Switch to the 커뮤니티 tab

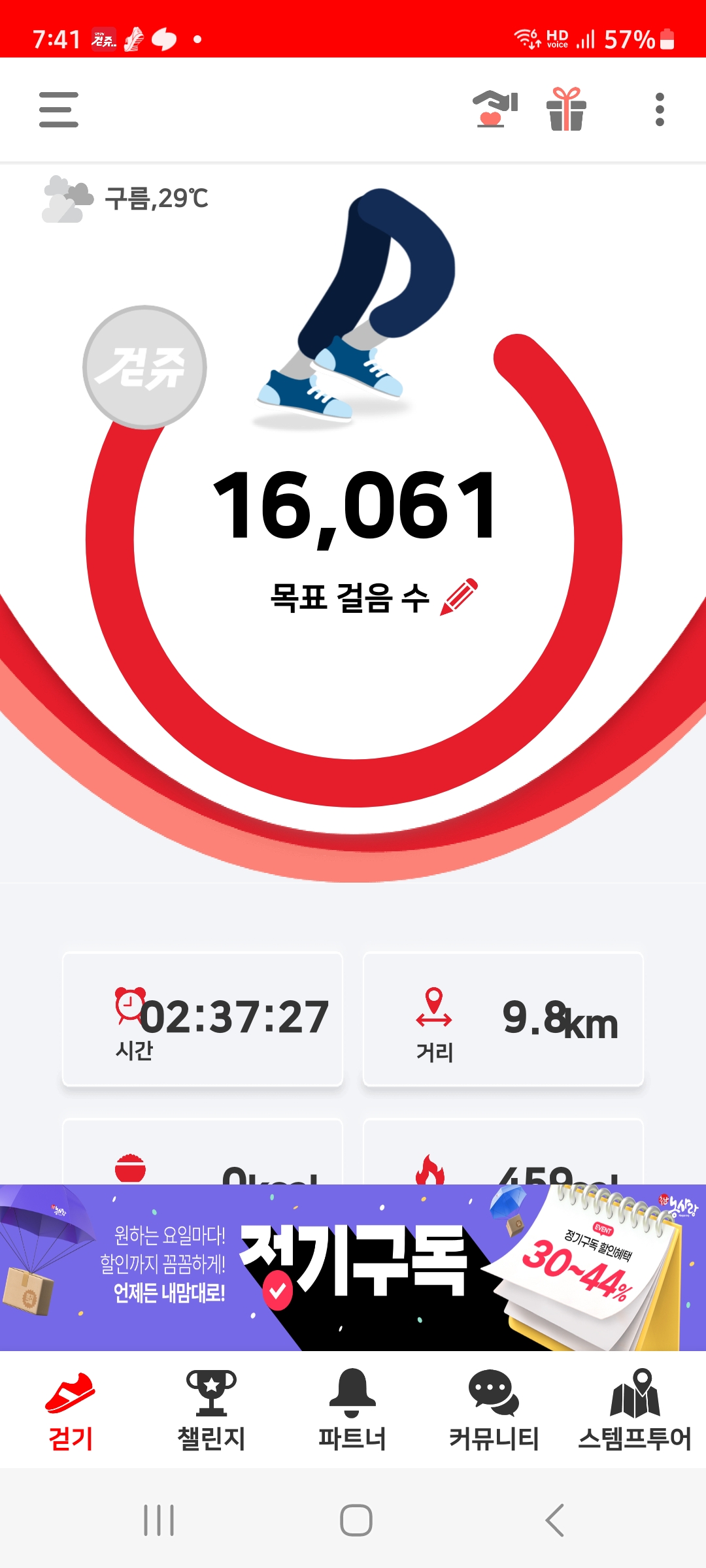pos(494,1410)
